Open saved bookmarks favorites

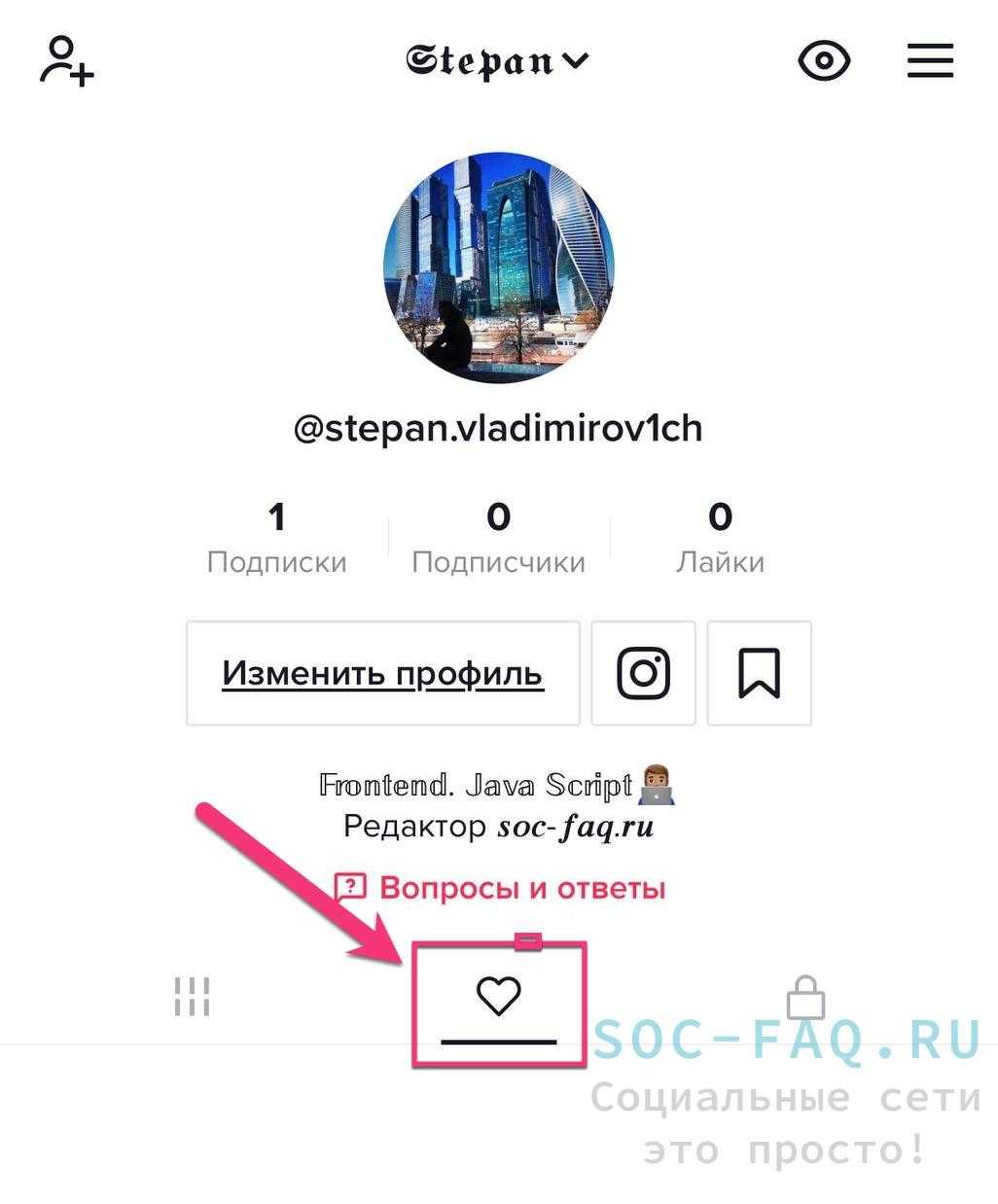tap(759, 673)
